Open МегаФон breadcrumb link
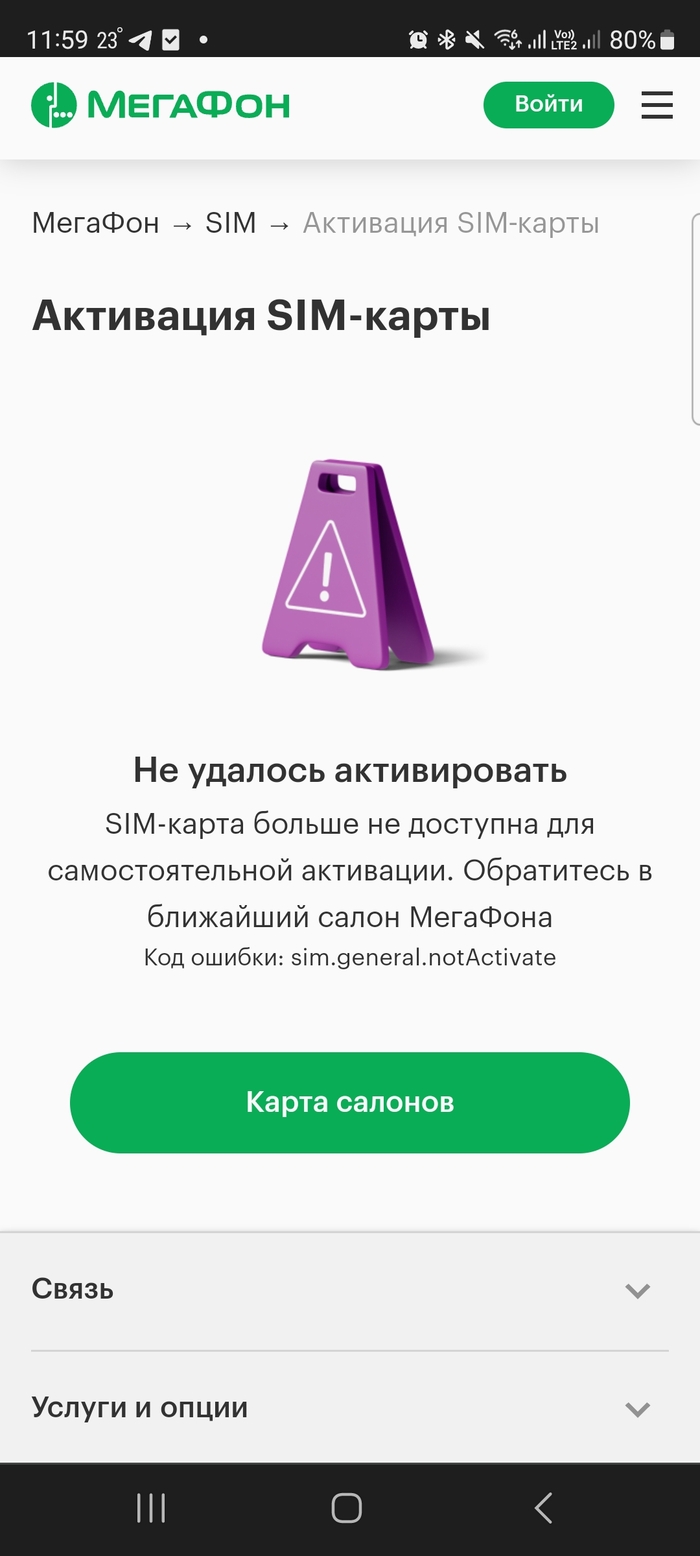Image resolution: width=700 pixels, height=1556 pixels. pos(95,223)
